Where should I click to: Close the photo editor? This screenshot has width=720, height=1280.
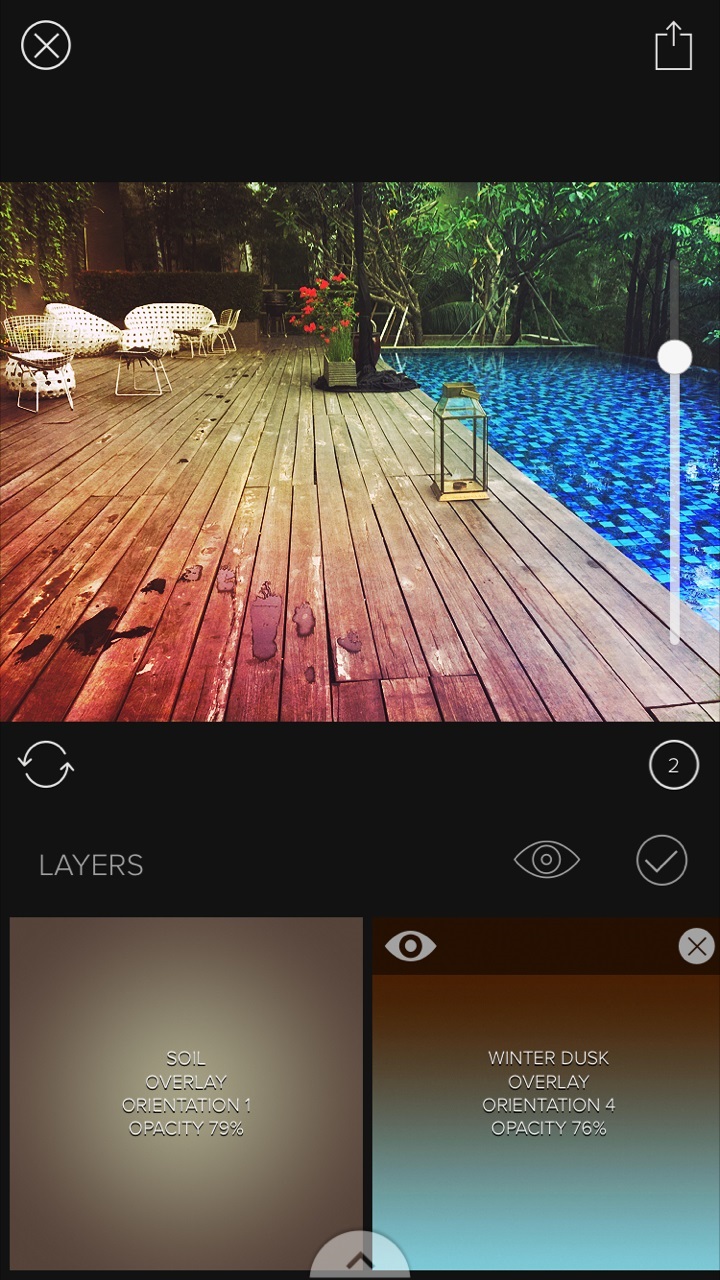point(46,46)
